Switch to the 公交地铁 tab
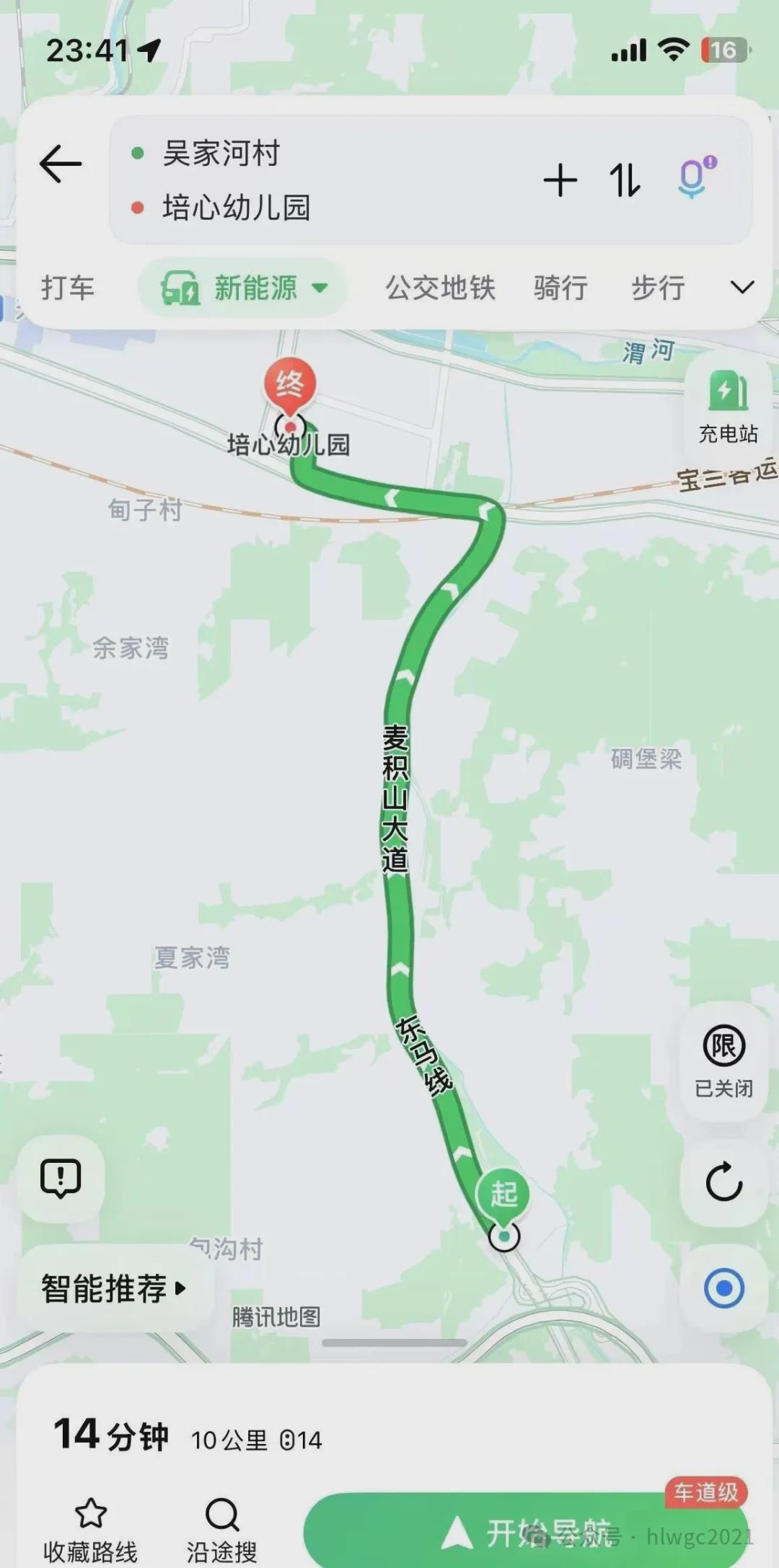779x1568 pixels. point(440,288)
